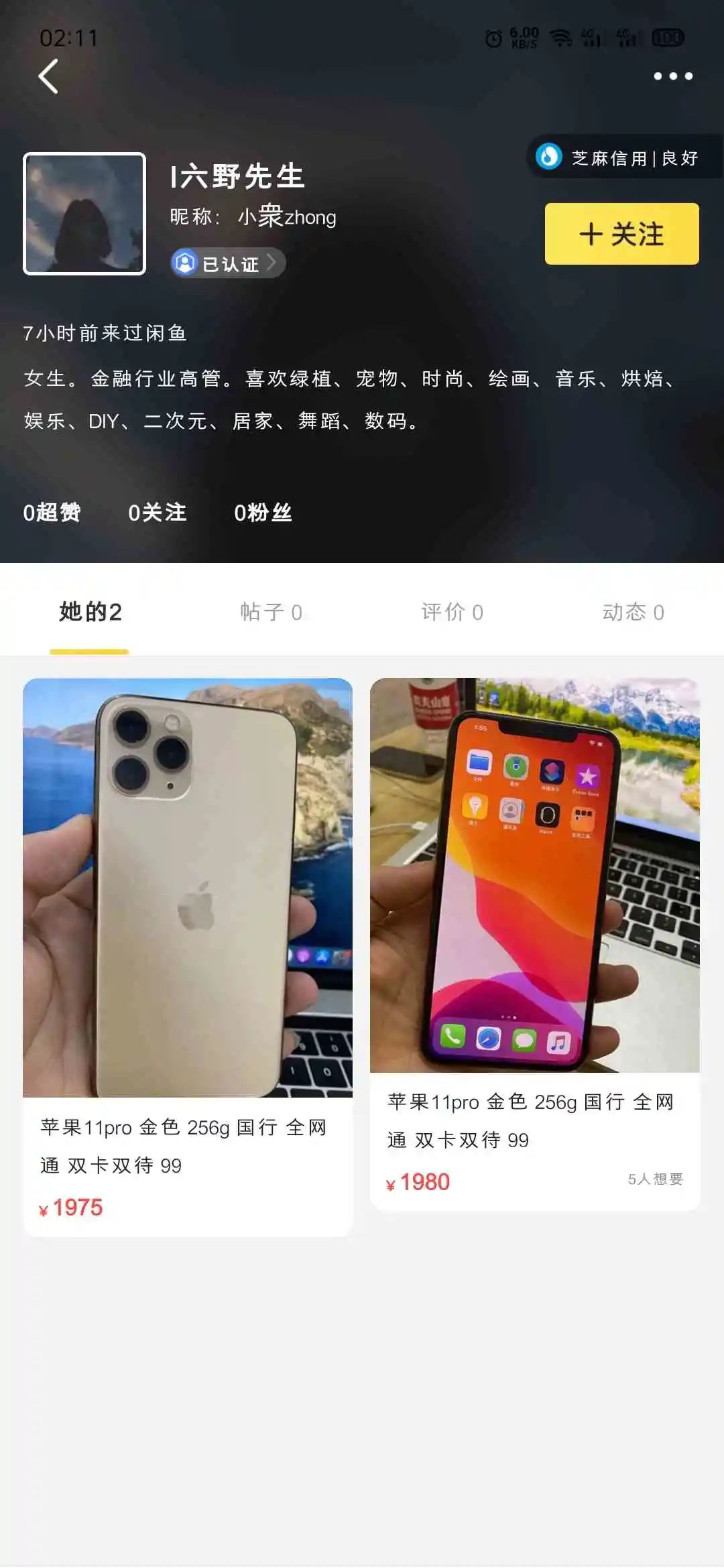Select the 她的2 listings tab

90,612
